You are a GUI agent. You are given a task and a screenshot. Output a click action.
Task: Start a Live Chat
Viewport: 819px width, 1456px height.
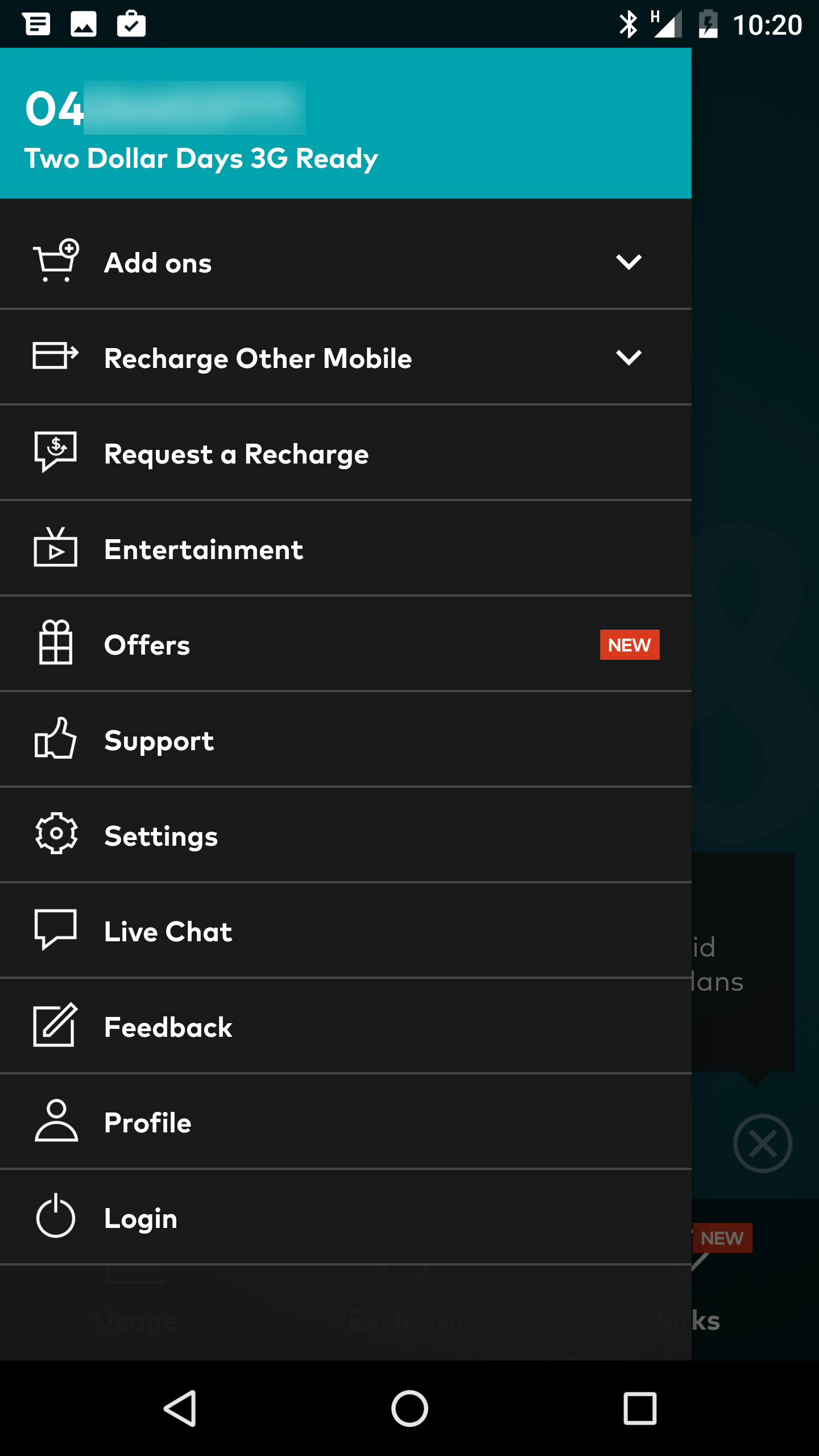[x=346, y=931]
